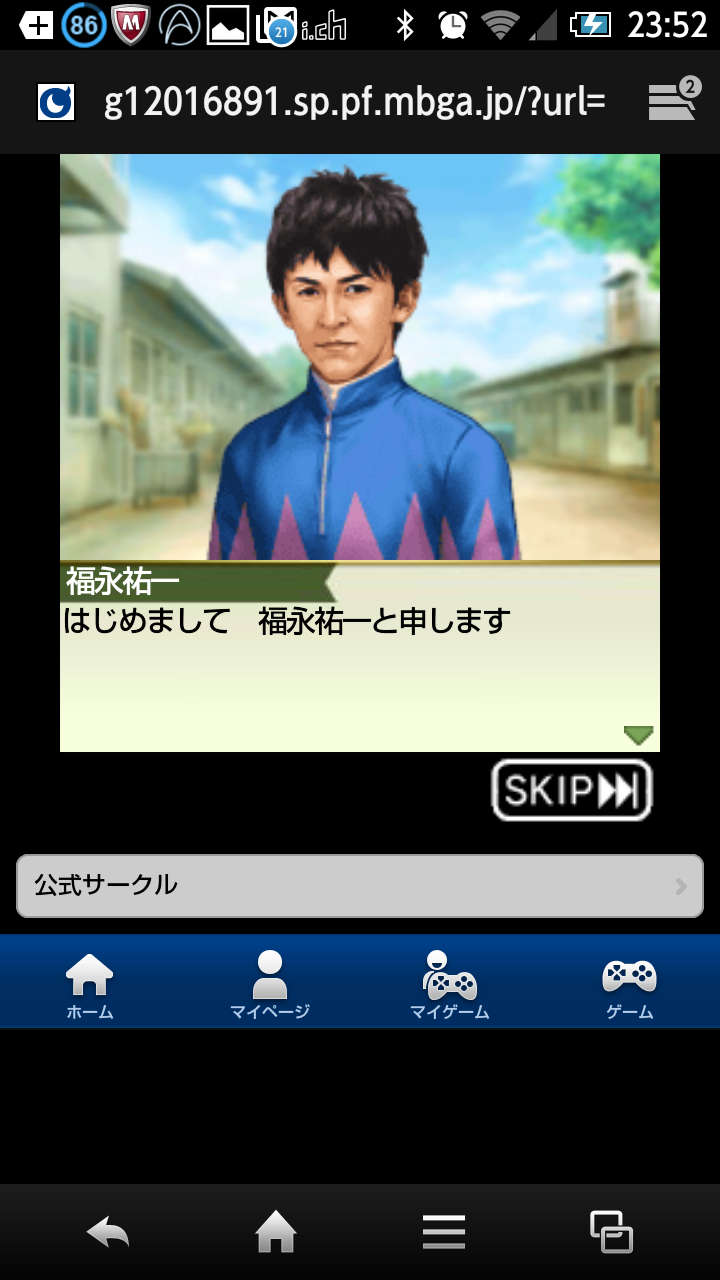Advance dialogue with the green down arrow
Screen dimensions: 720x1280
(638, 736)
